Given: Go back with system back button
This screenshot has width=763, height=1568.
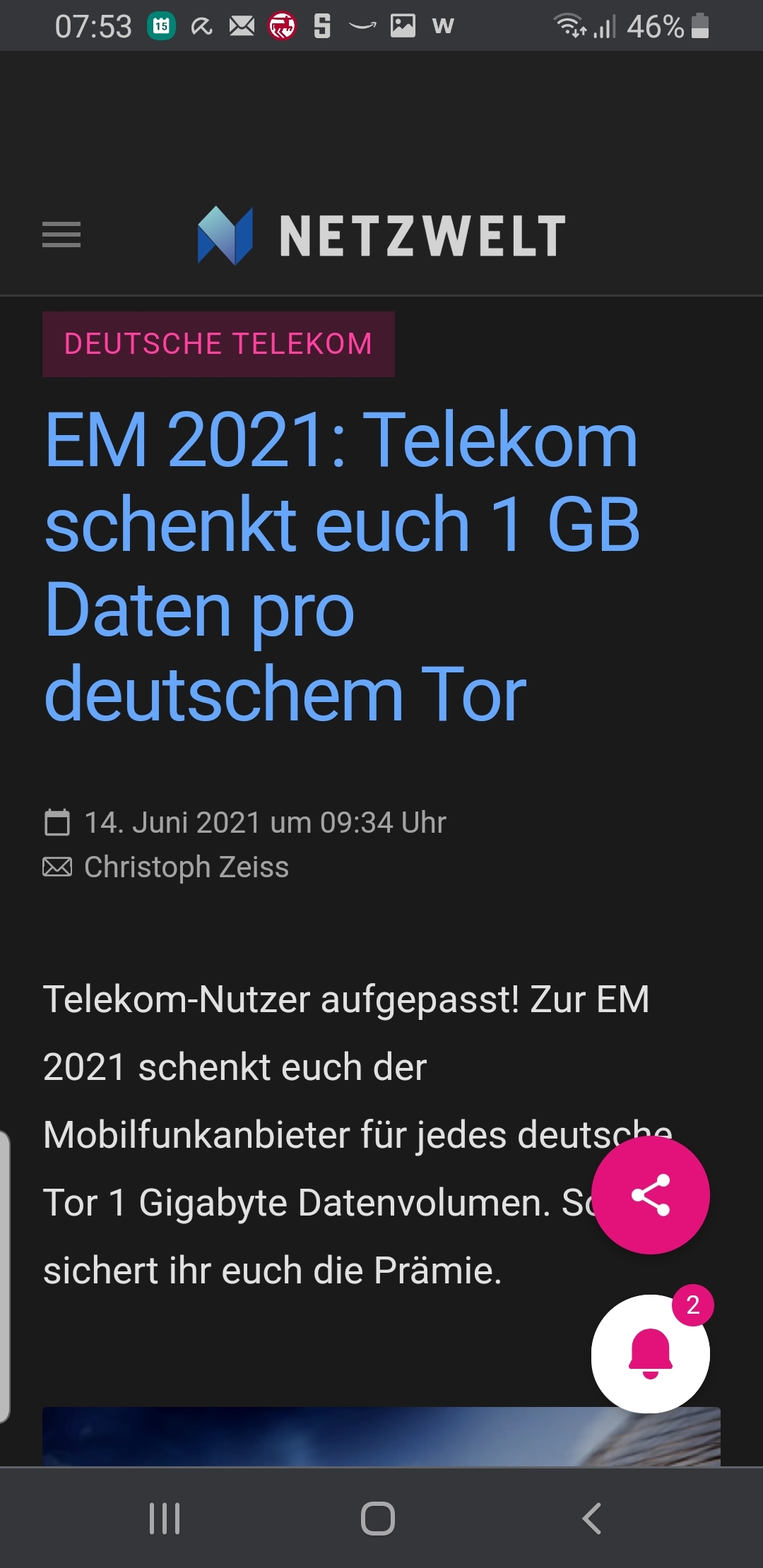Looking at the screenshot, I should (592, 1518).
